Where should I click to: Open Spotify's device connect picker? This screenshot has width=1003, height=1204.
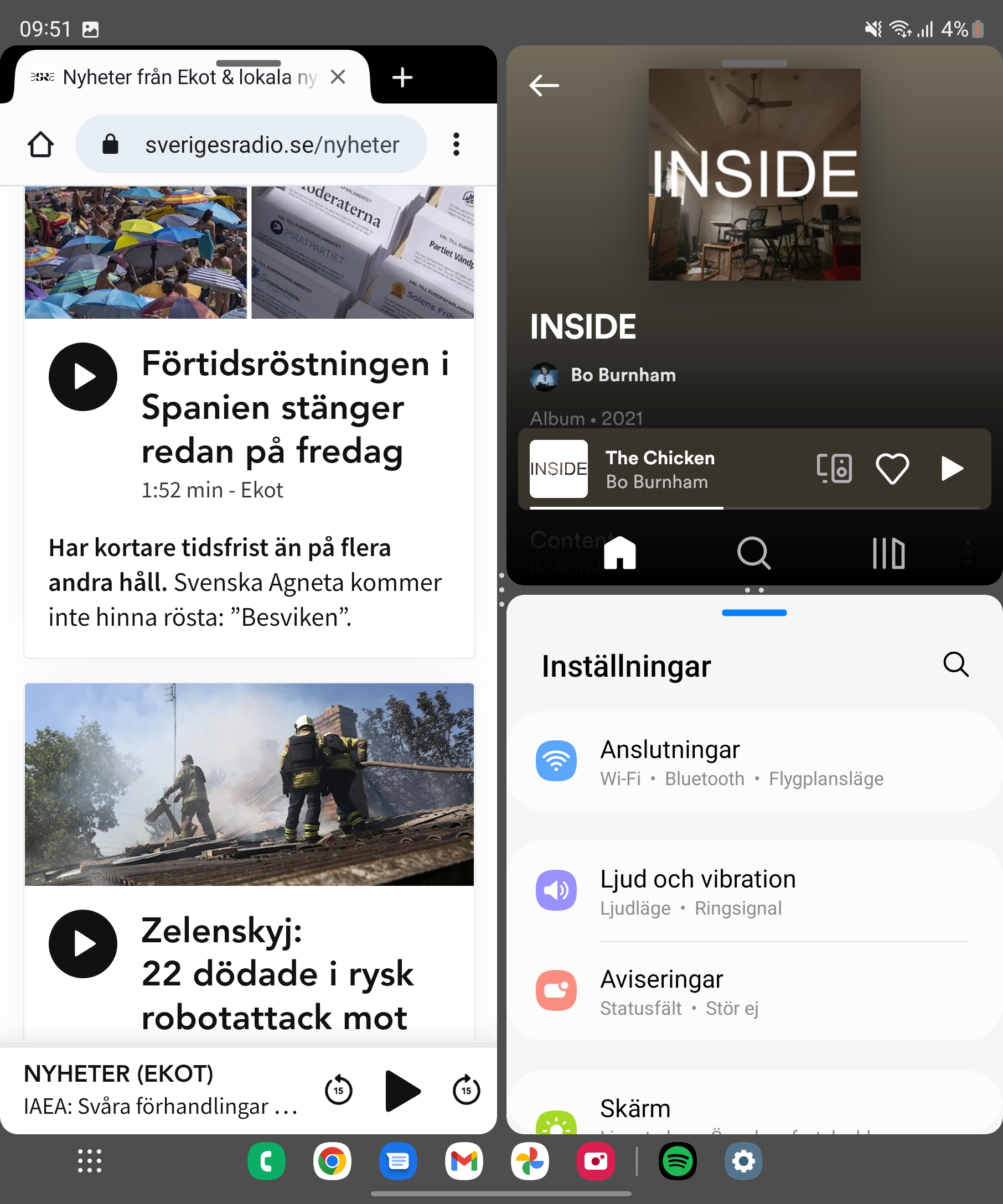click(x=834, y=469)
